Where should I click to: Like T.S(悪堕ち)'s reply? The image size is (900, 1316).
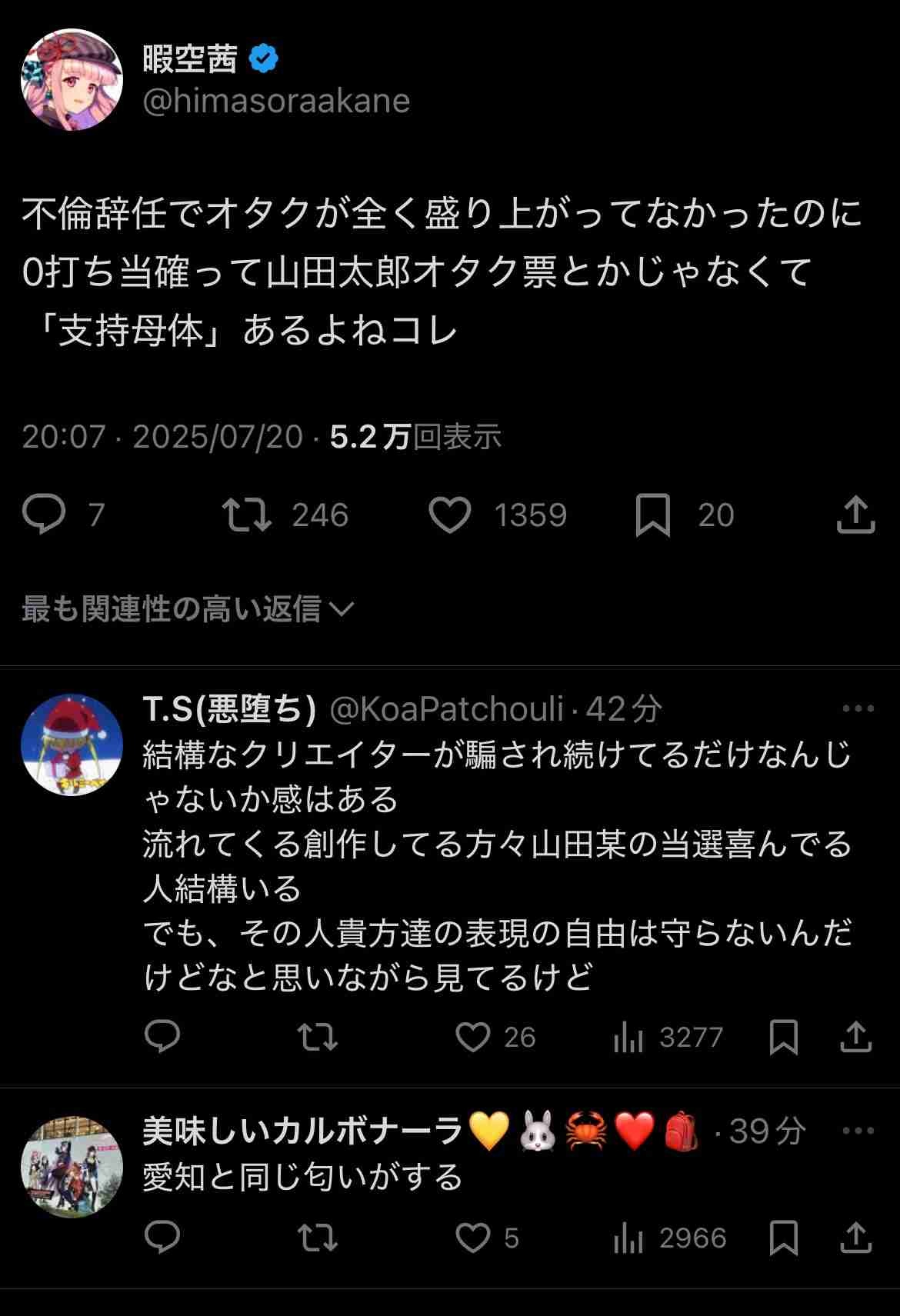(473, 1037)
